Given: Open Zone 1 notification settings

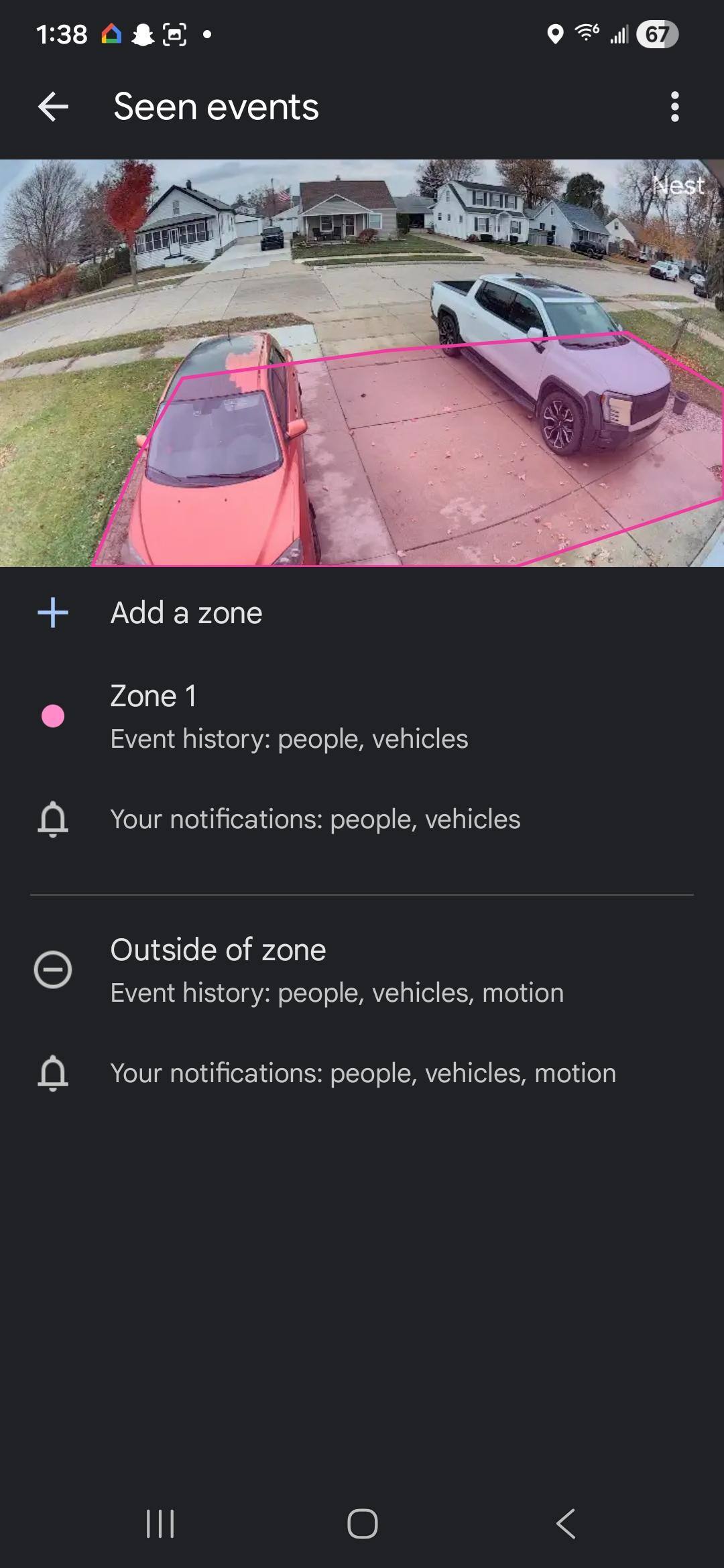Looking at the screenshot, I should click(315, 819).
